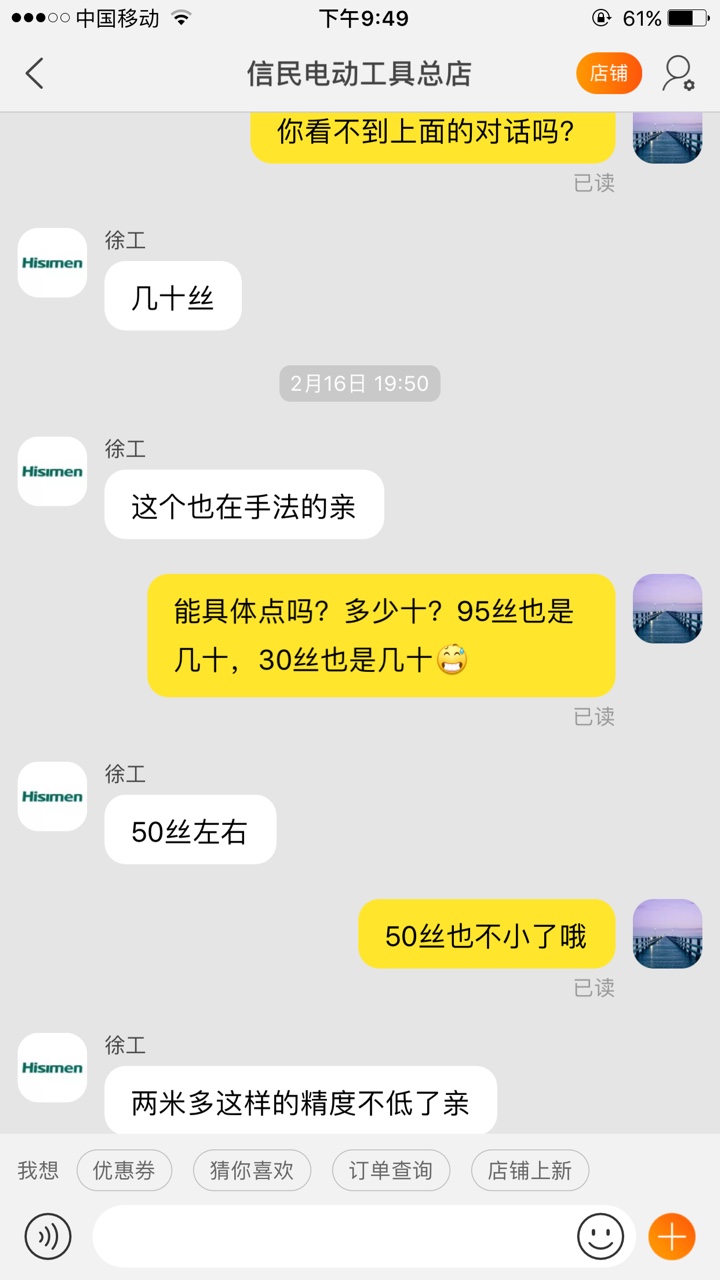Screen dimensions: 720x1280
Task: Switch to voice input
Action: click(x=48, y=1236)
